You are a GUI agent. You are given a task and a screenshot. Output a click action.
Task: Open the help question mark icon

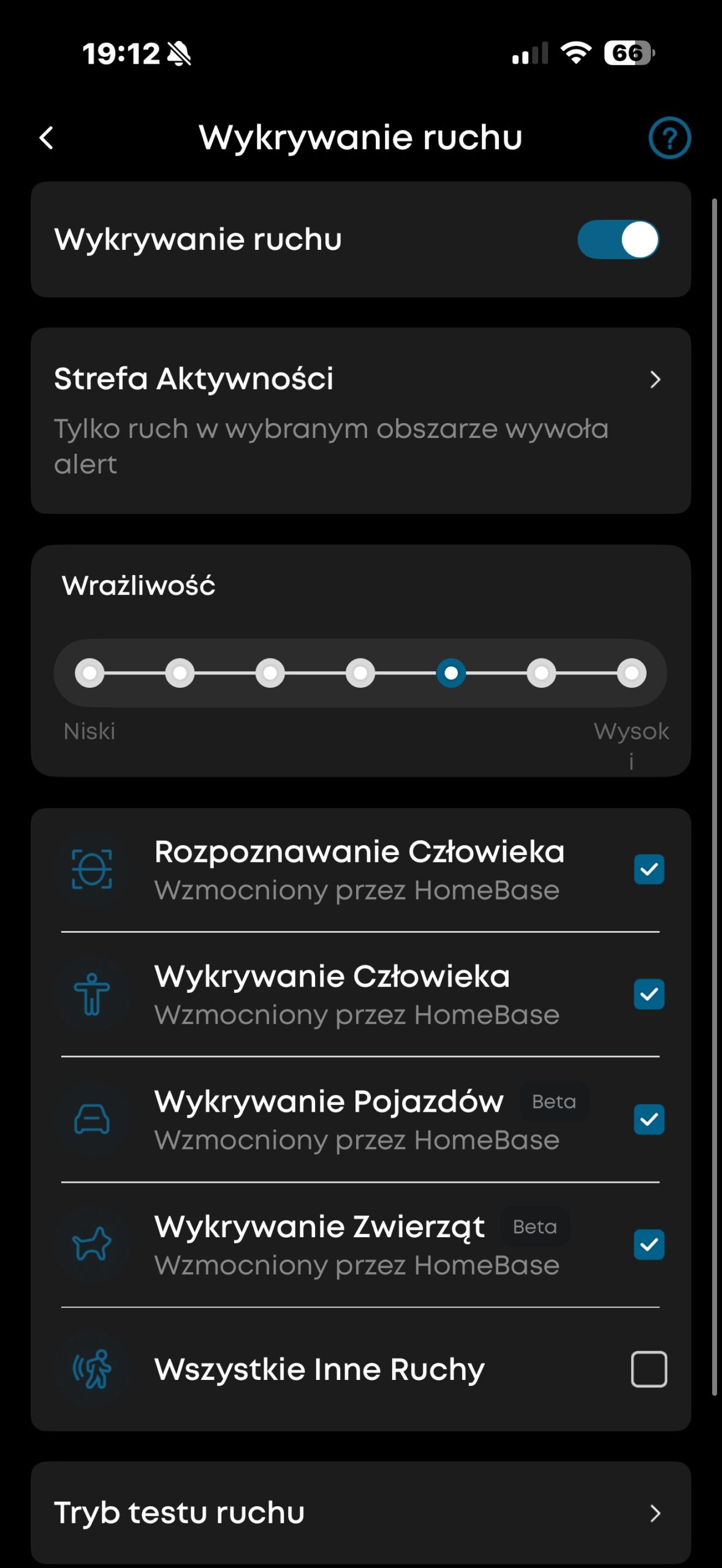tap(669, 138)
